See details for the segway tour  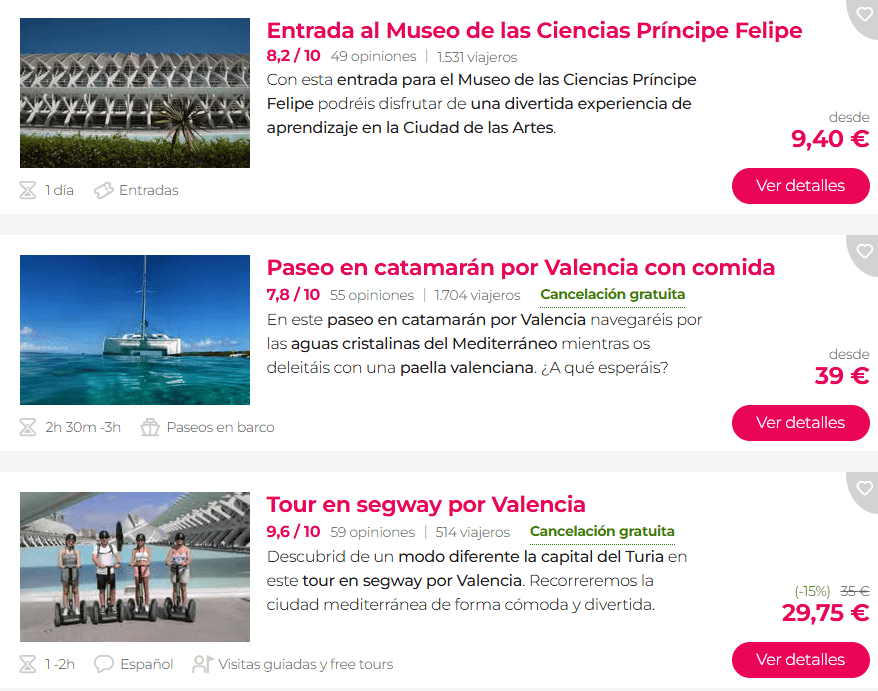click(800, 660)
